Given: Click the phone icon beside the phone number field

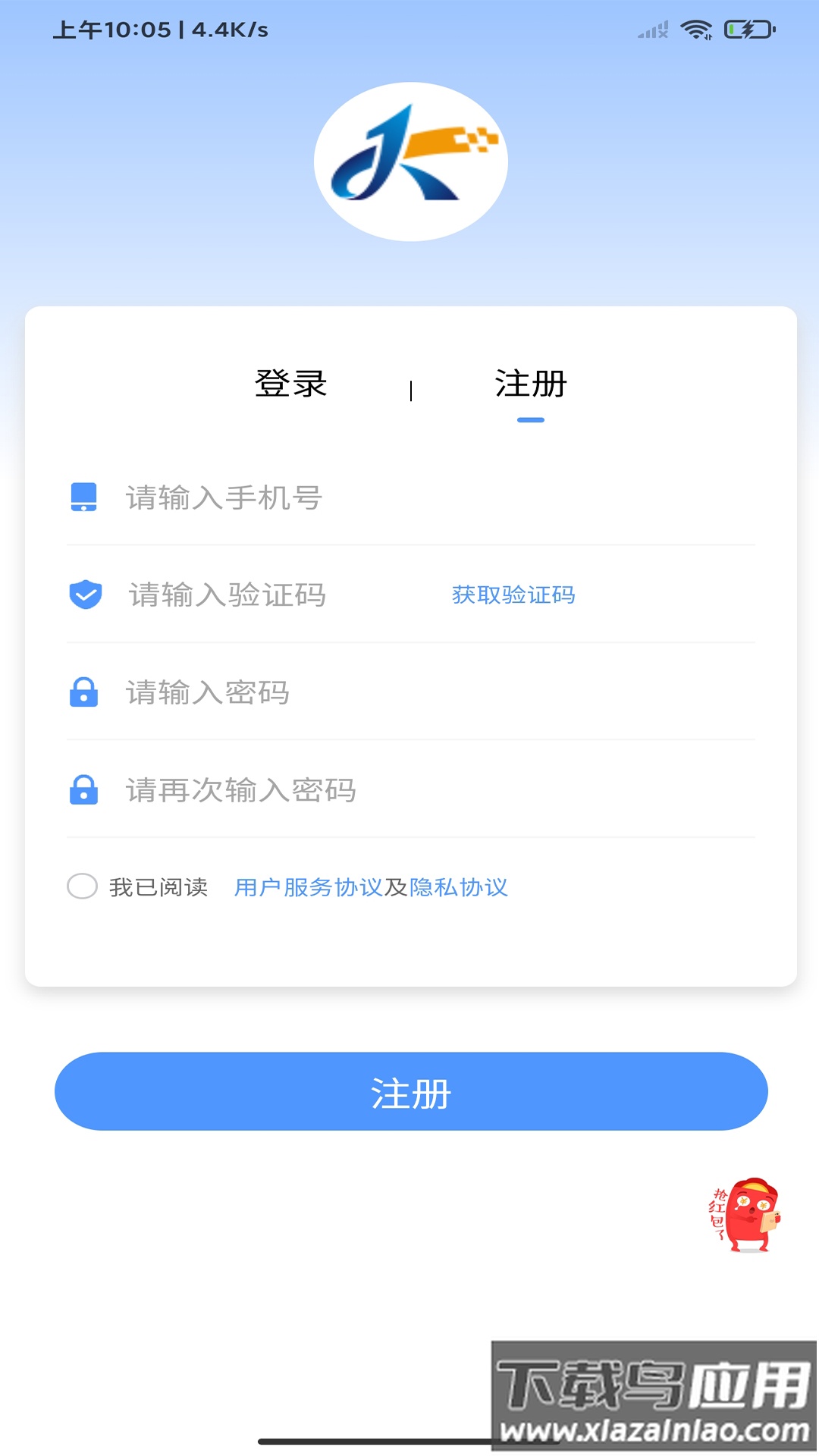Looking at the screenshot, I should [x=84, y=498].
